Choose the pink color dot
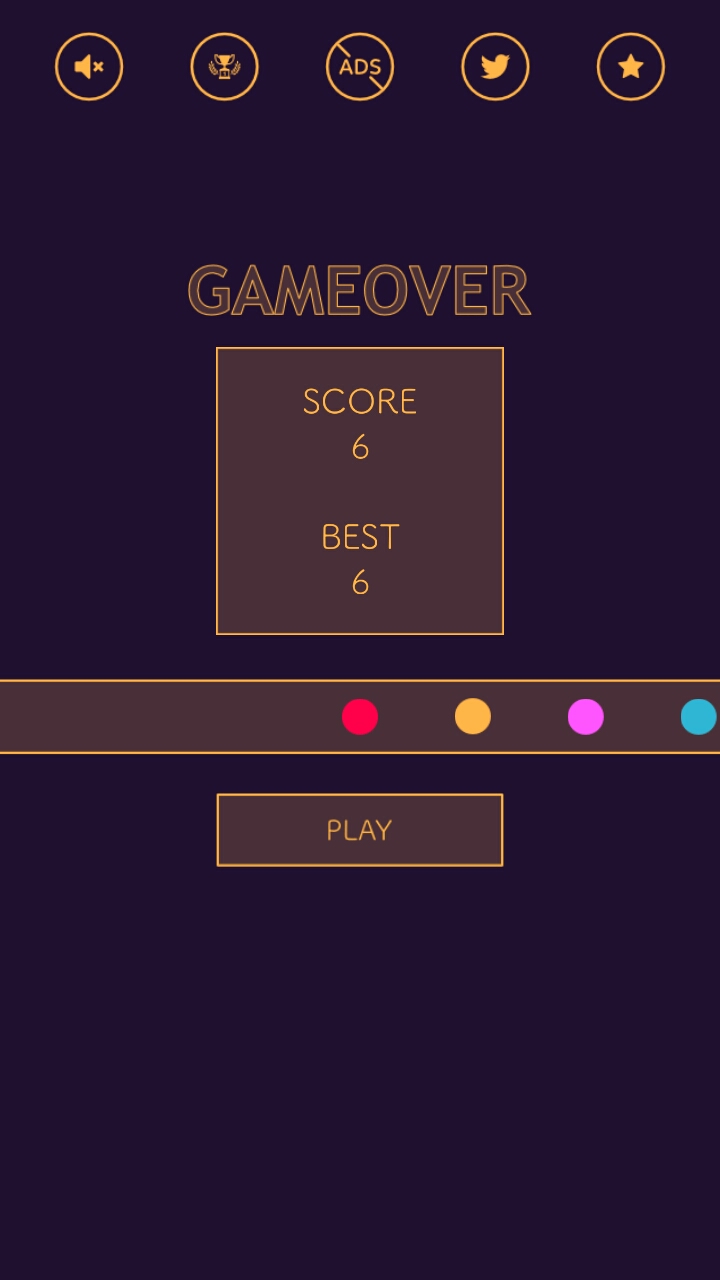 (586, 717)
